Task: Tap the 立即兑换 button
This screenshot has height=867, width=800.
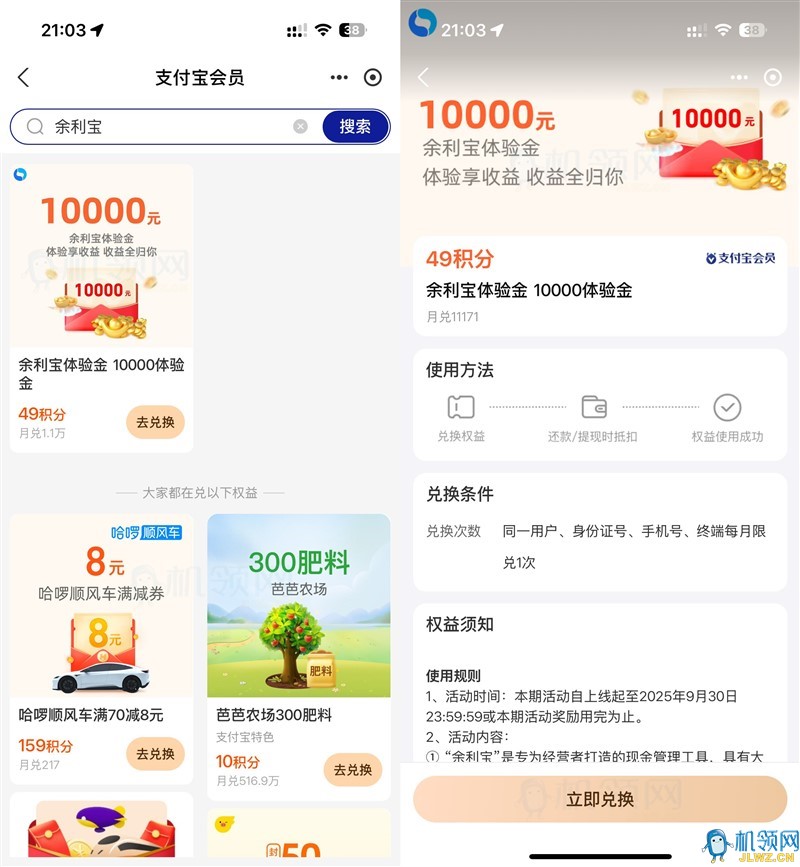Action: [600, 799]
